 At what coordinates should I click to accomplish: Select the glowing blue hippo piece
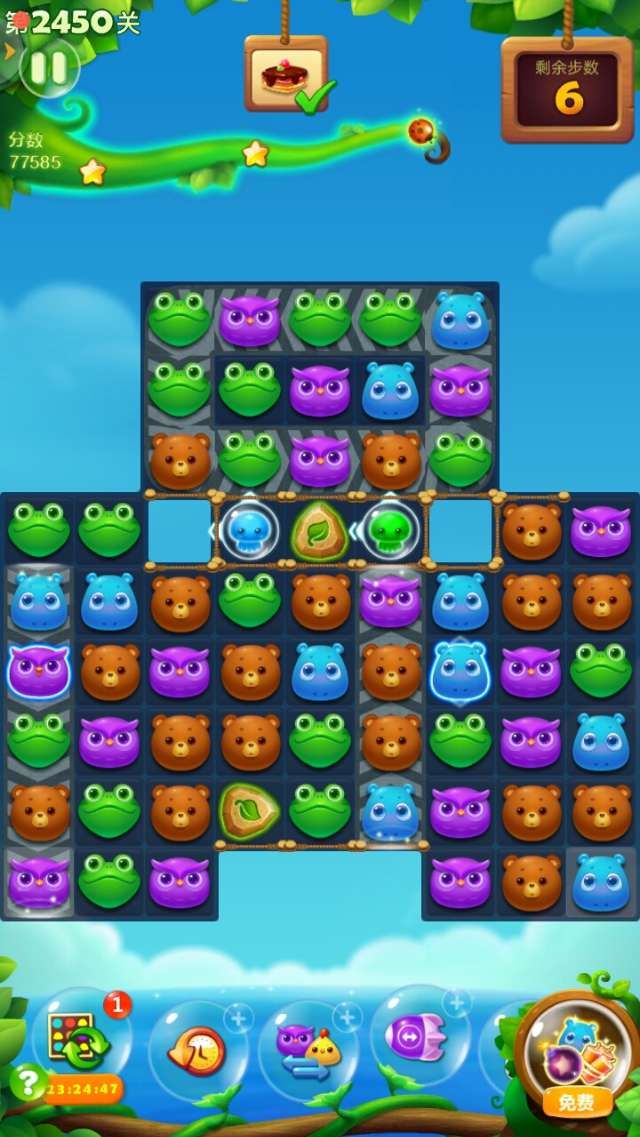(460, 671)
